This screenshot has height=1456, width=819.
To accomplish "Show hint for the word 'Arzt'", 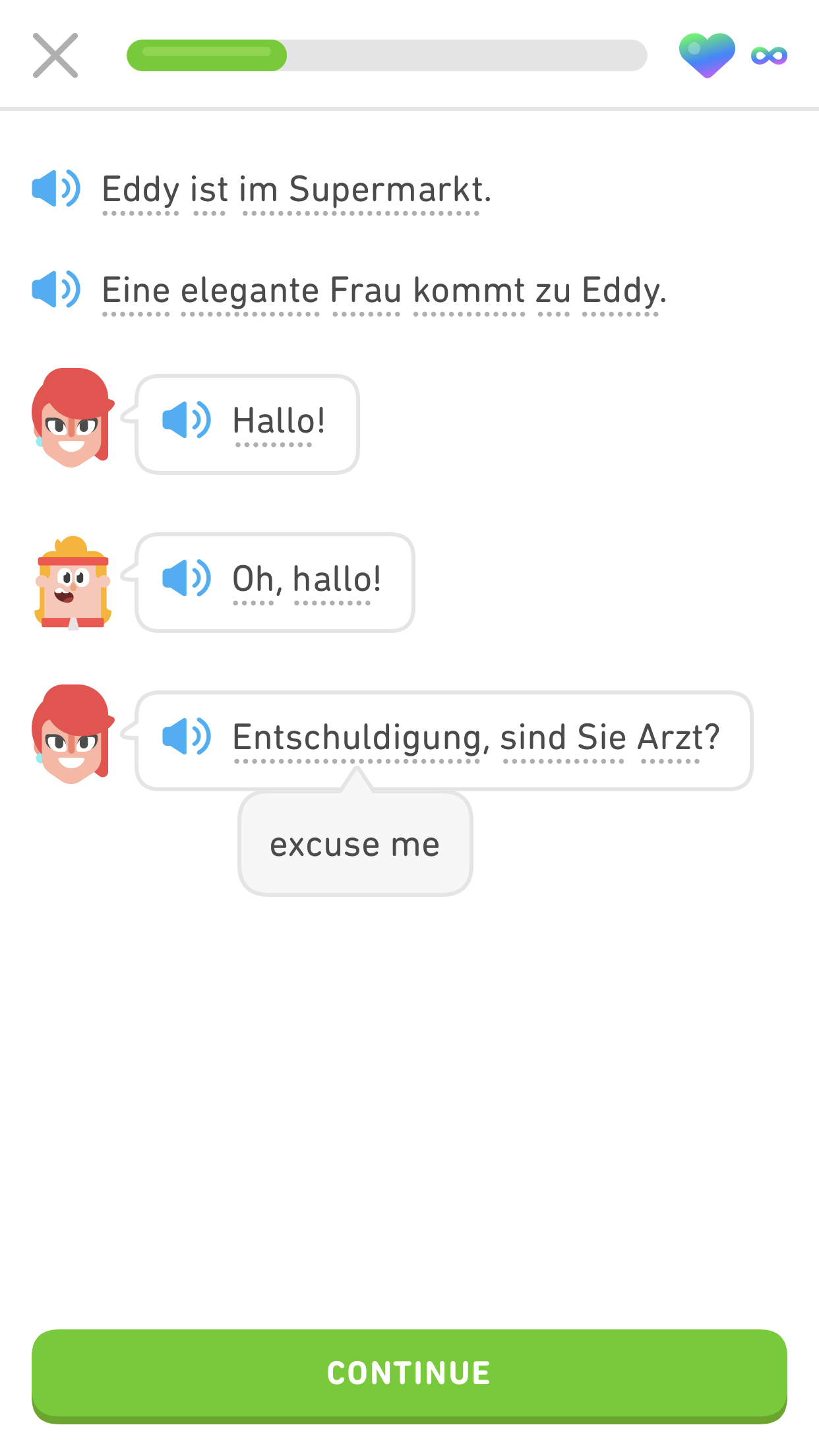I will coord(671,737).
